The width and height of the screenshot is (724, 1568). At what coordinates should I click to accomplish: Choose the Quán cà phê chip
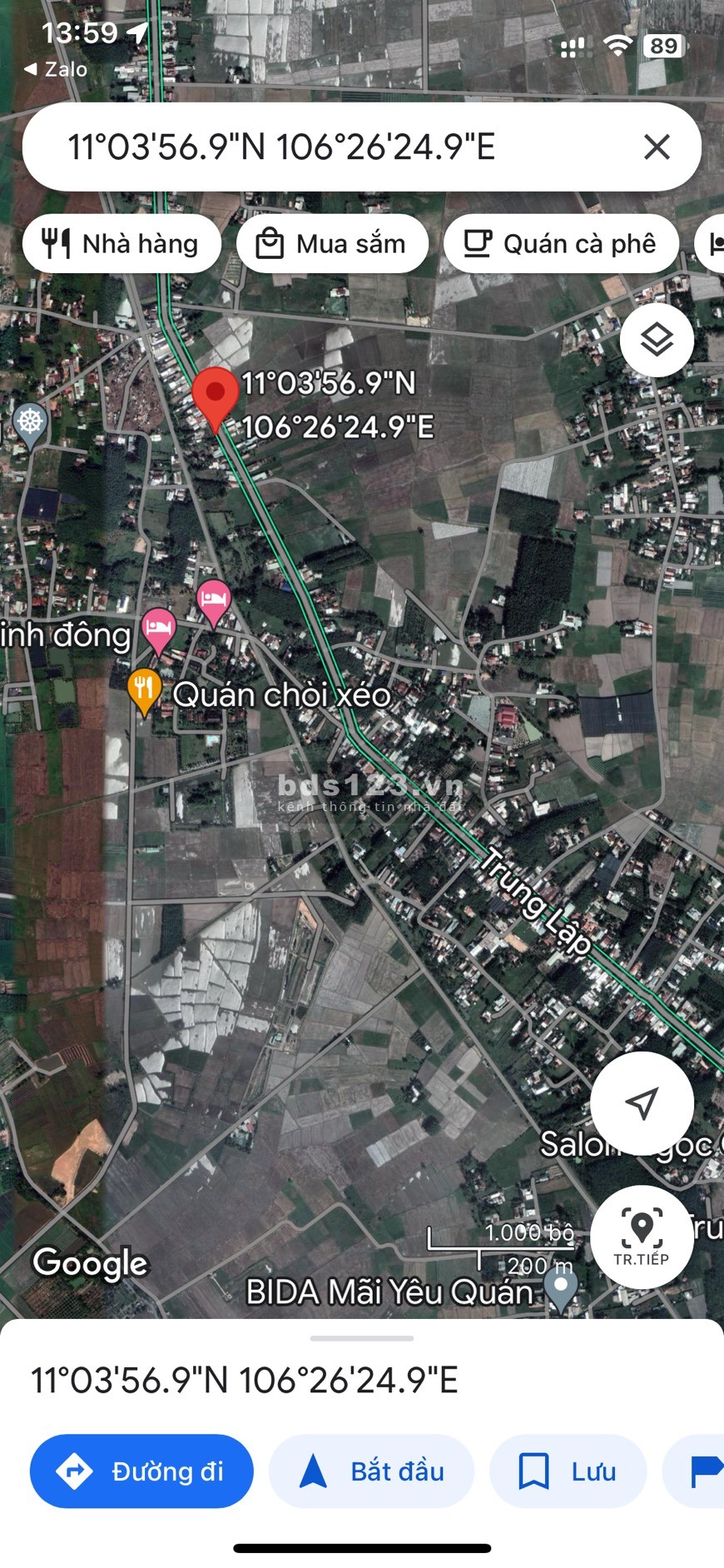coord(561,244)
